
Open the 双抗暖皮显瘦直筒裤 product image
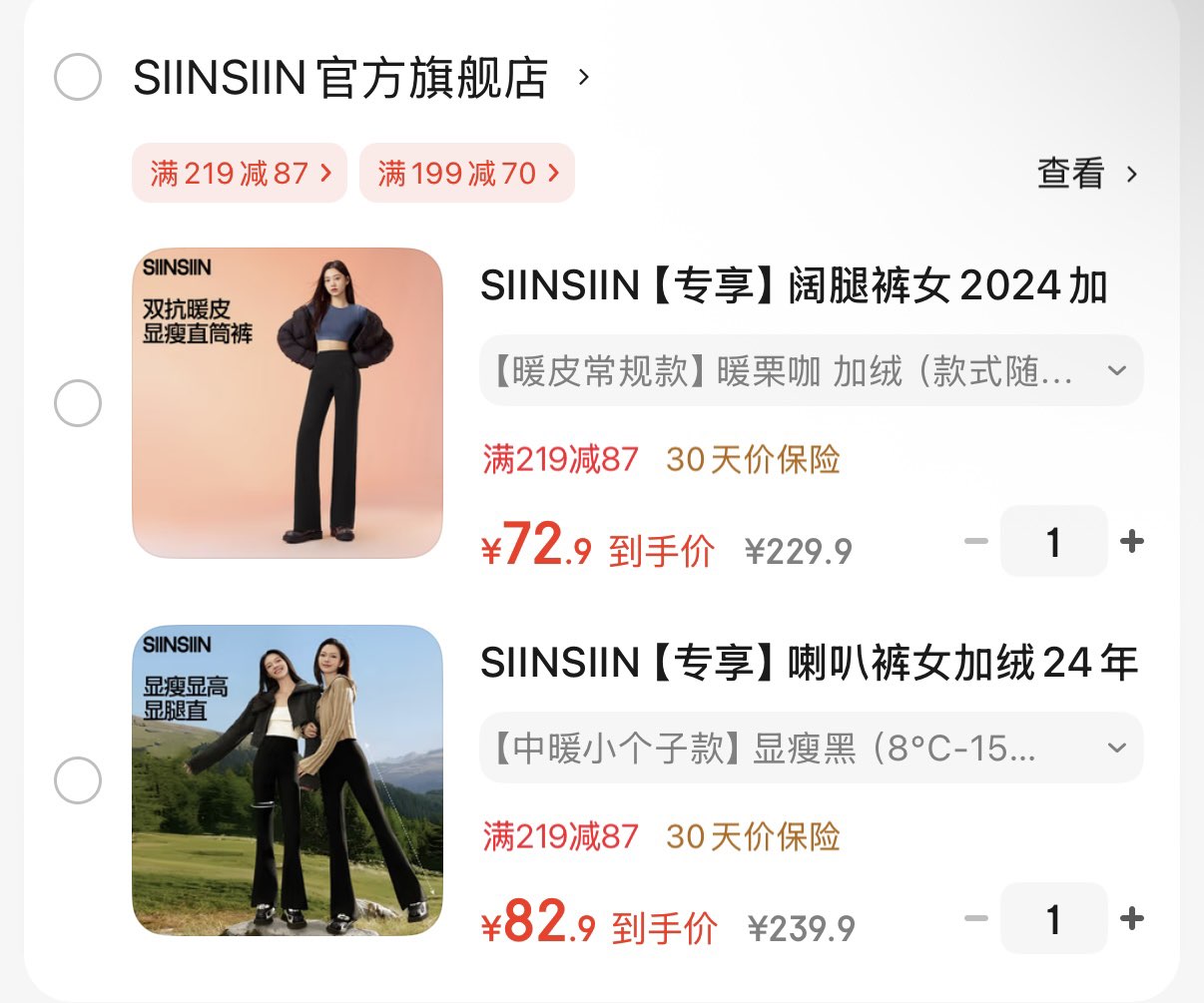point(288,403)
